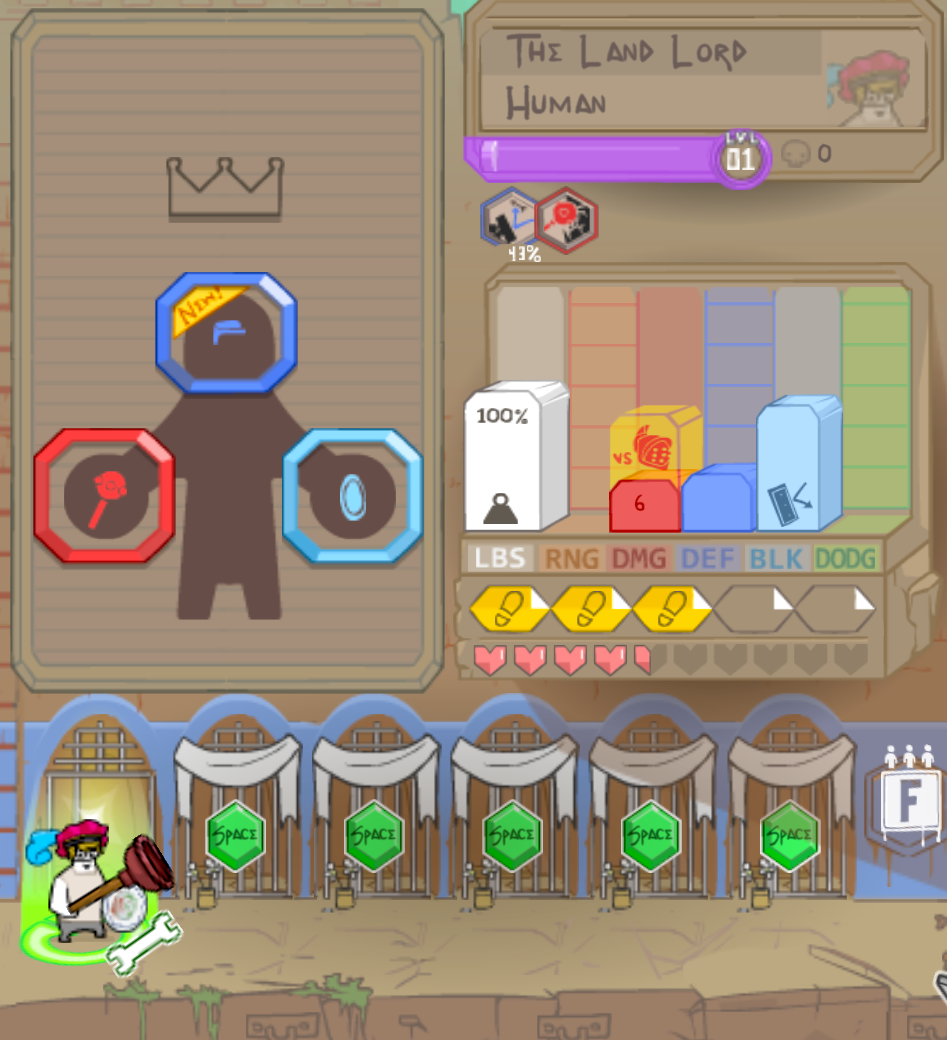Select the DEF stat label
947x1040 pixels.
708,558
